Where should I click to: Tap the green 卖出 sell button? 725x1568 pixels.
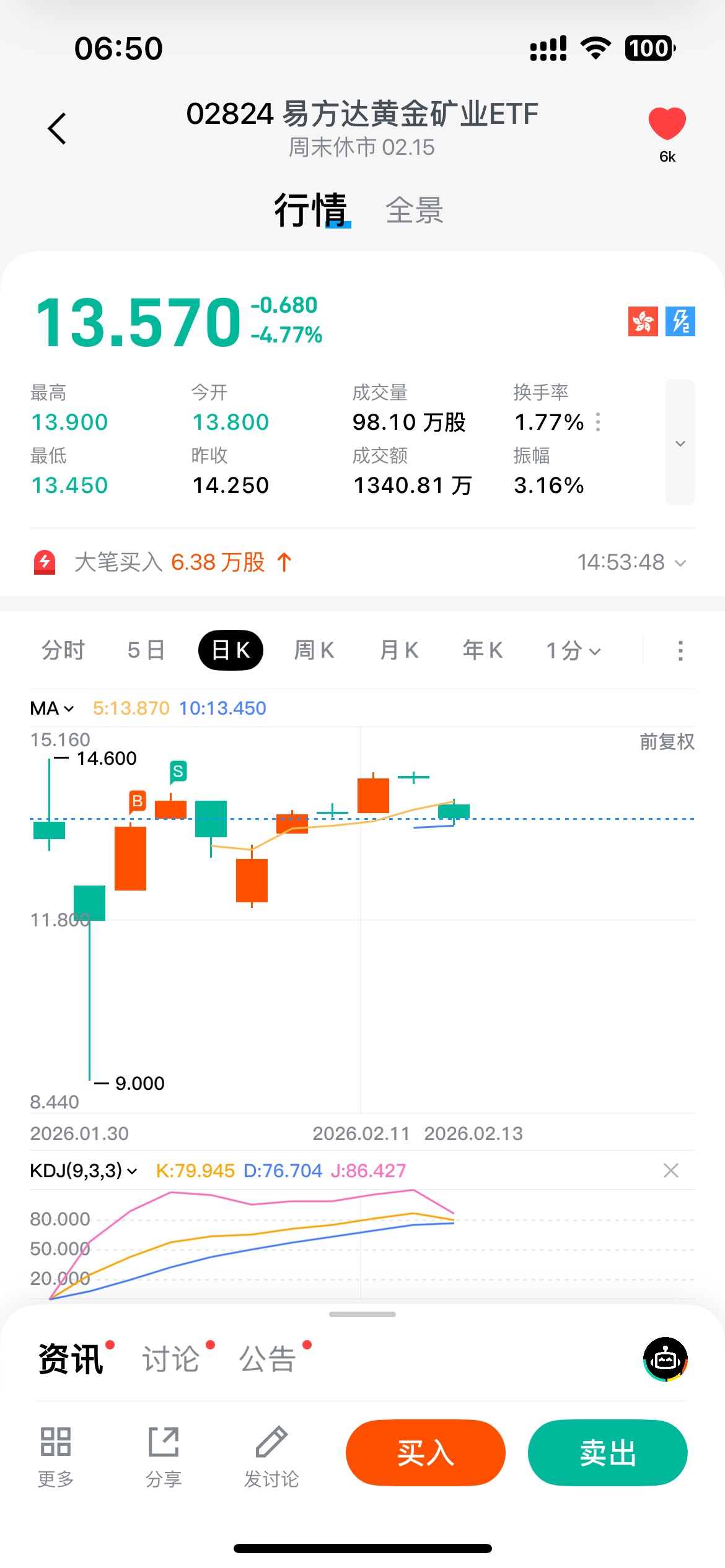[607, 1453]
